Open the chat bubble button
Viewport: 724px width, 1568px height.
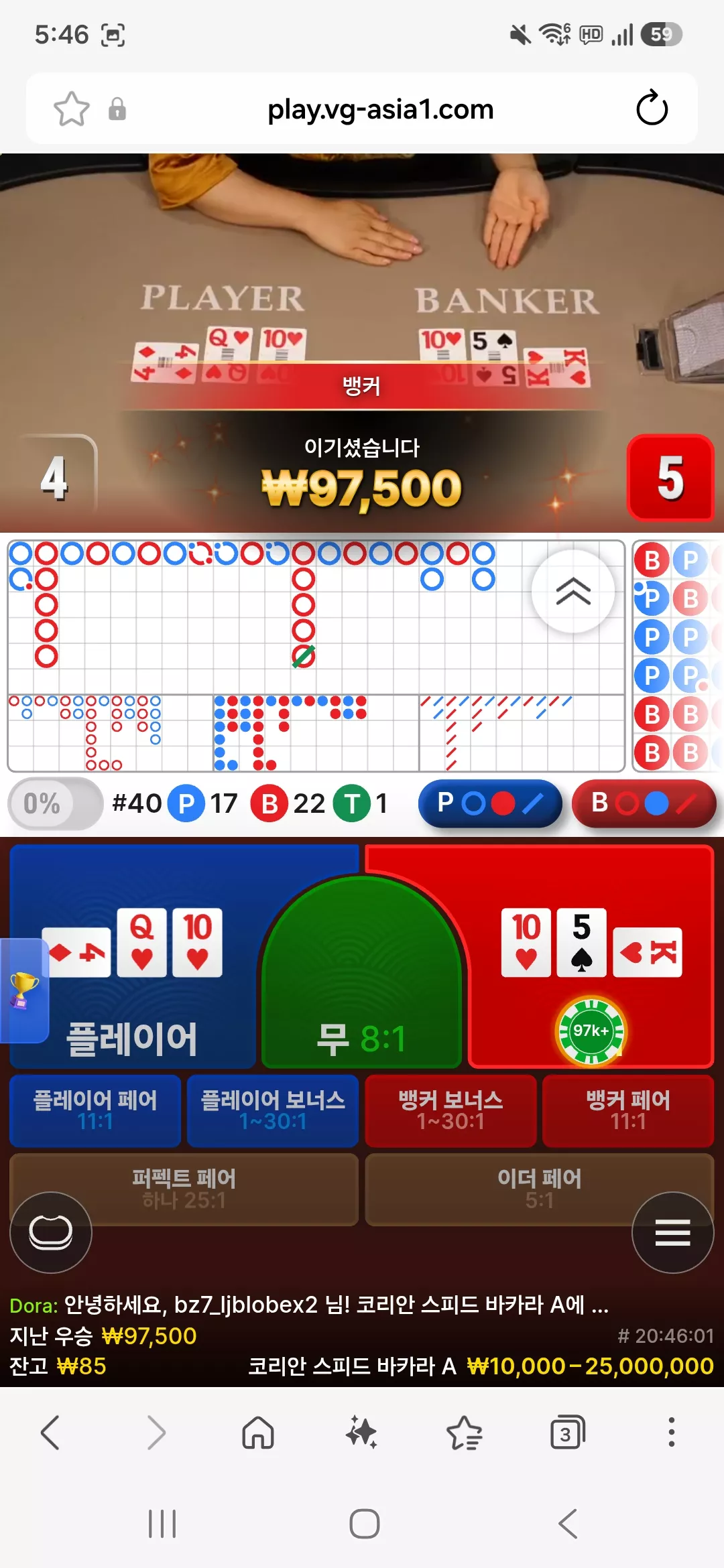51,1232
